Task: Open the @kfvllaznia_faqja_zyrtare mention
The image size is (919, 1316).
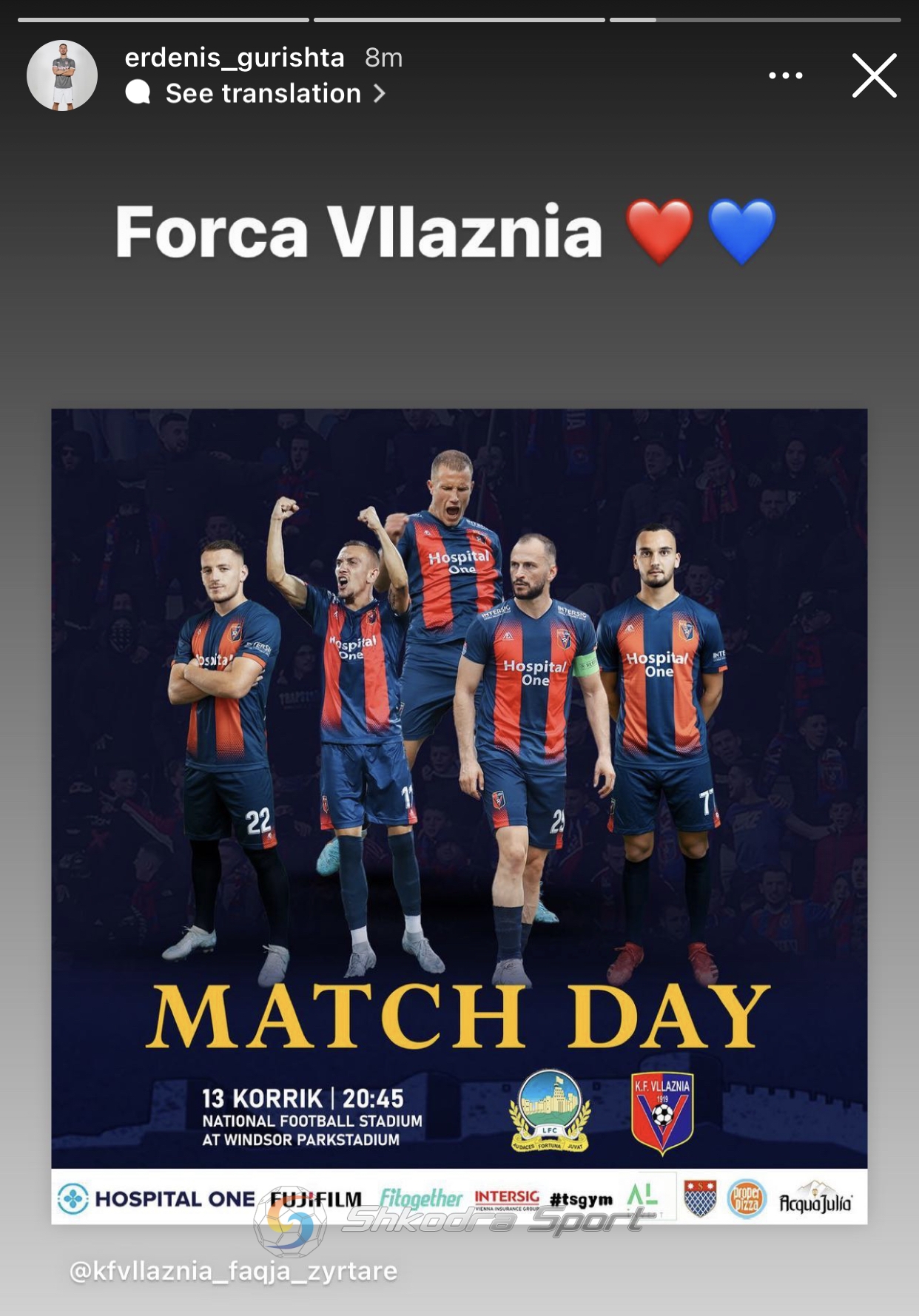Action: 233,1271
